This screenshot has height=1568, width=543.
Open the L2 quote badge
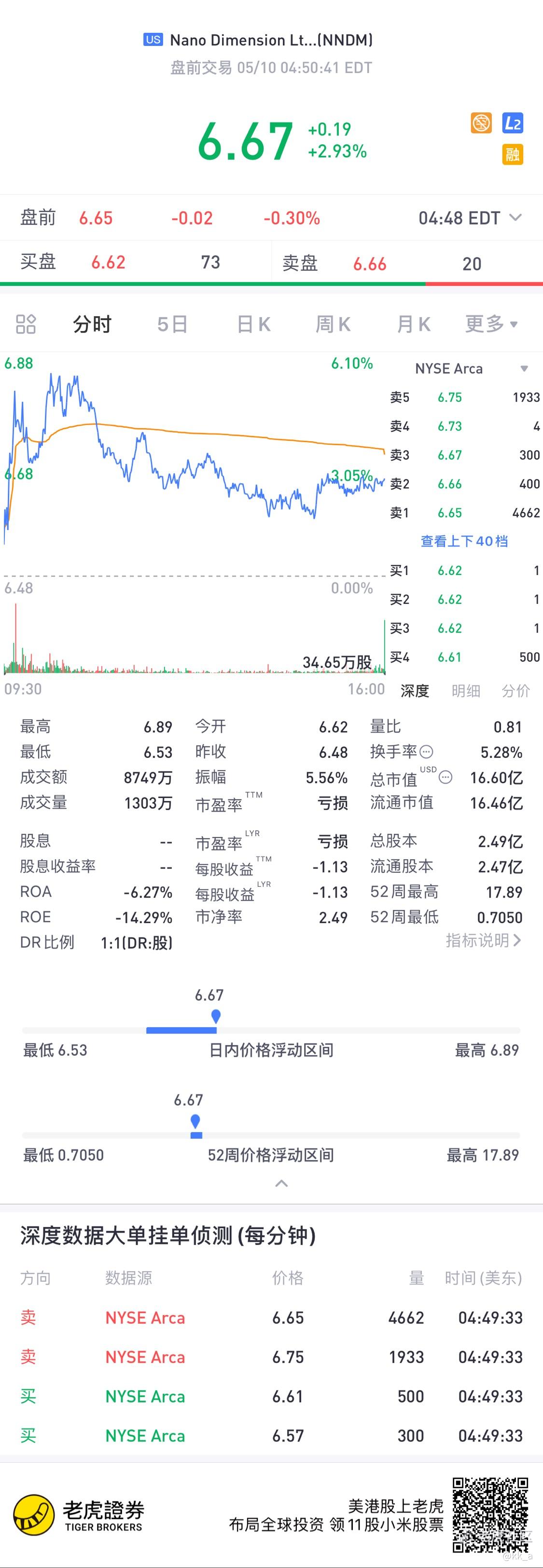pyautogui.click(x=513, y=124)
